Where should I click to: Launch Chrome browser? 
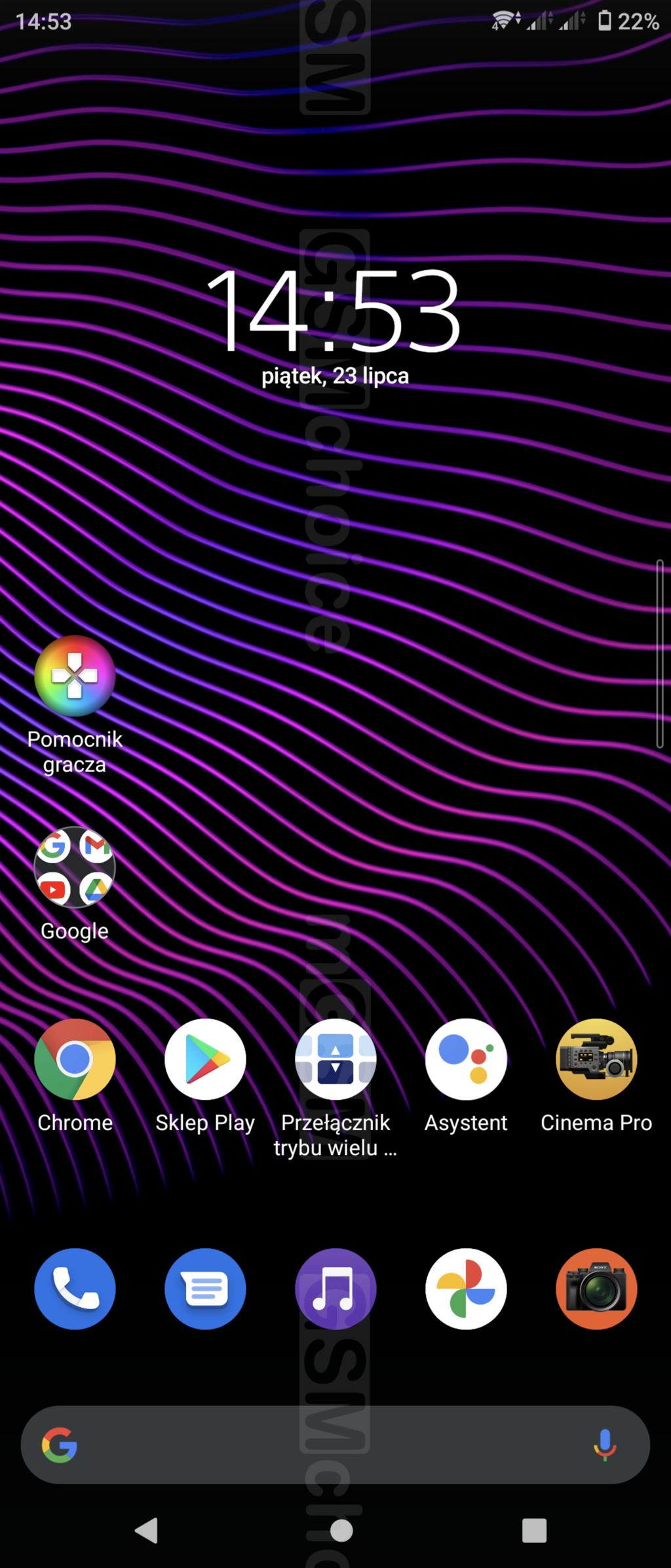point(75,1059)
